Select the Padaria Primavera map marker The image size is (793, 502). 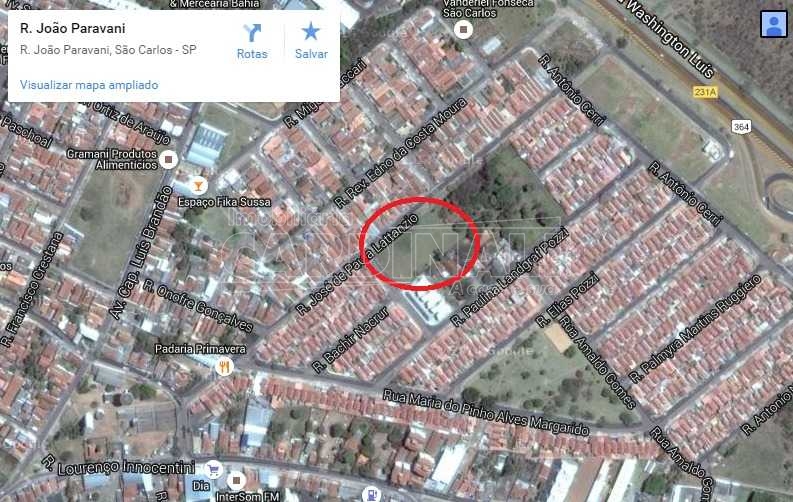click(225, 366)
